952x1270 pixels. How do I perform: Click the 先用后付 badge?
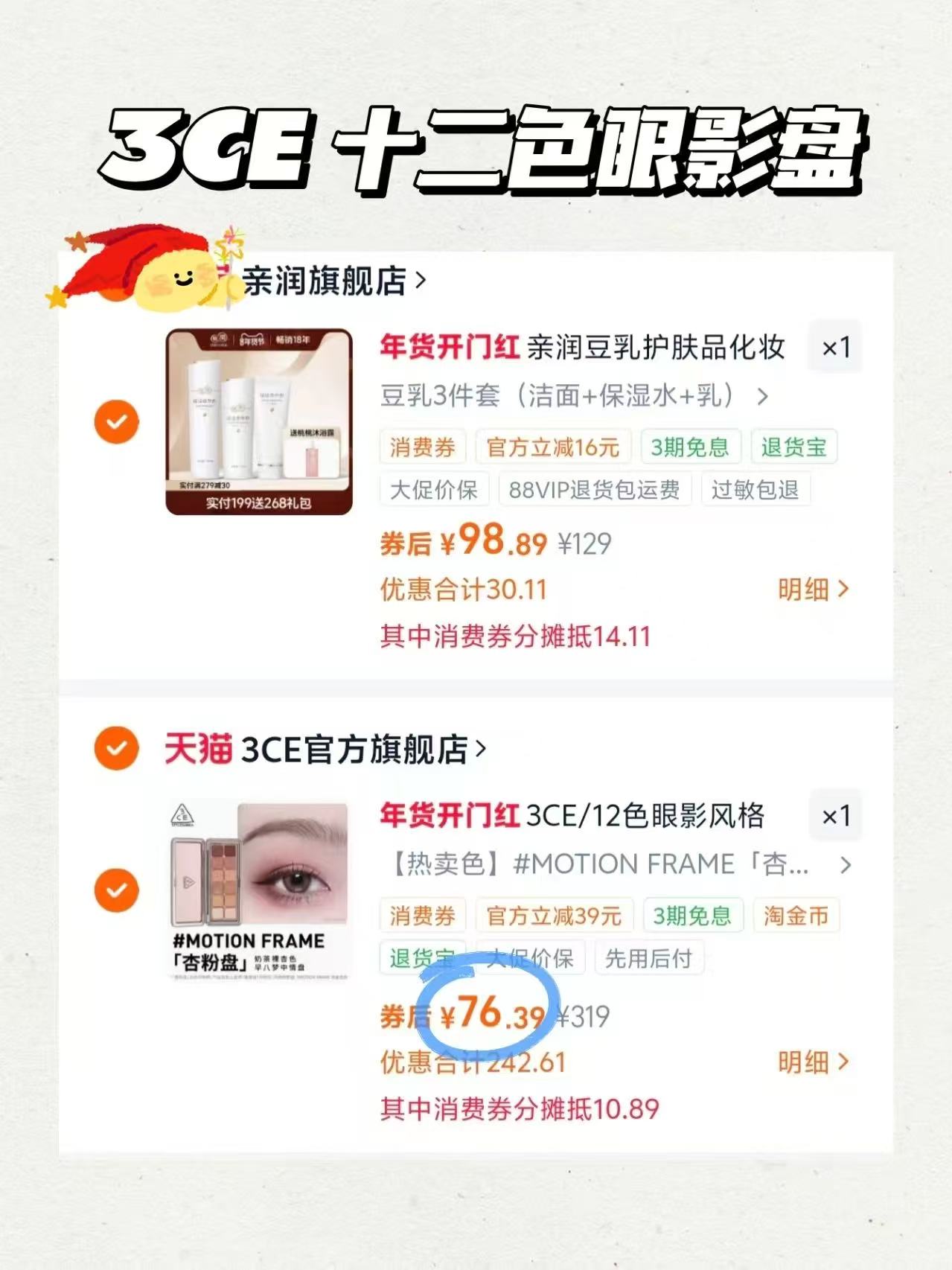(x=647, y=959)
